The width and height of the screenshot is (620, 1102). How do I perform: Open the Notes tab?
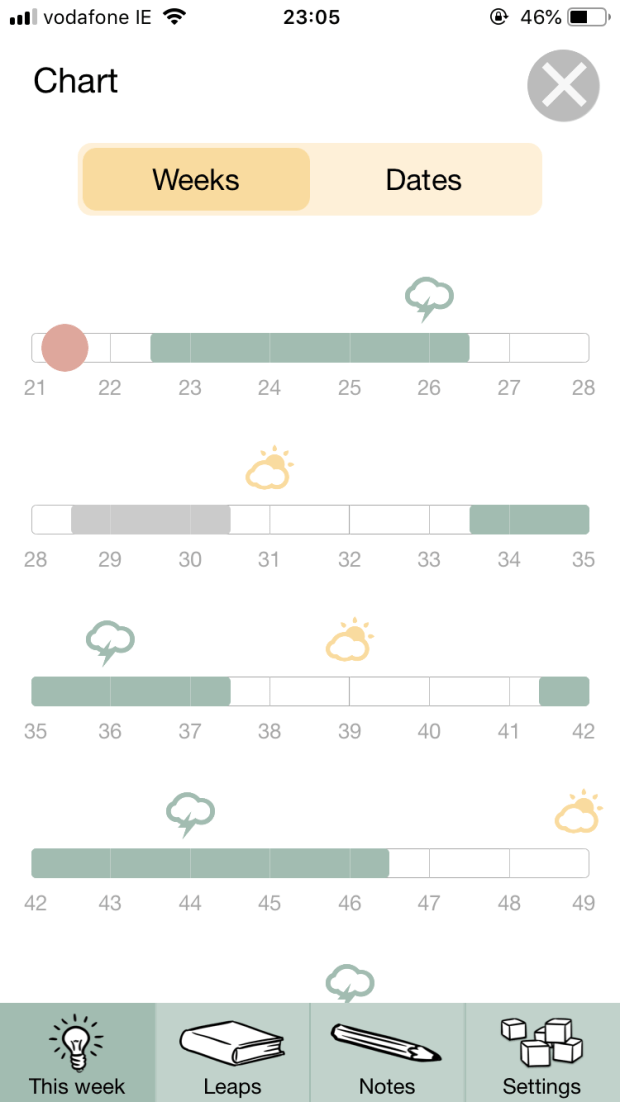[387, 1052]
